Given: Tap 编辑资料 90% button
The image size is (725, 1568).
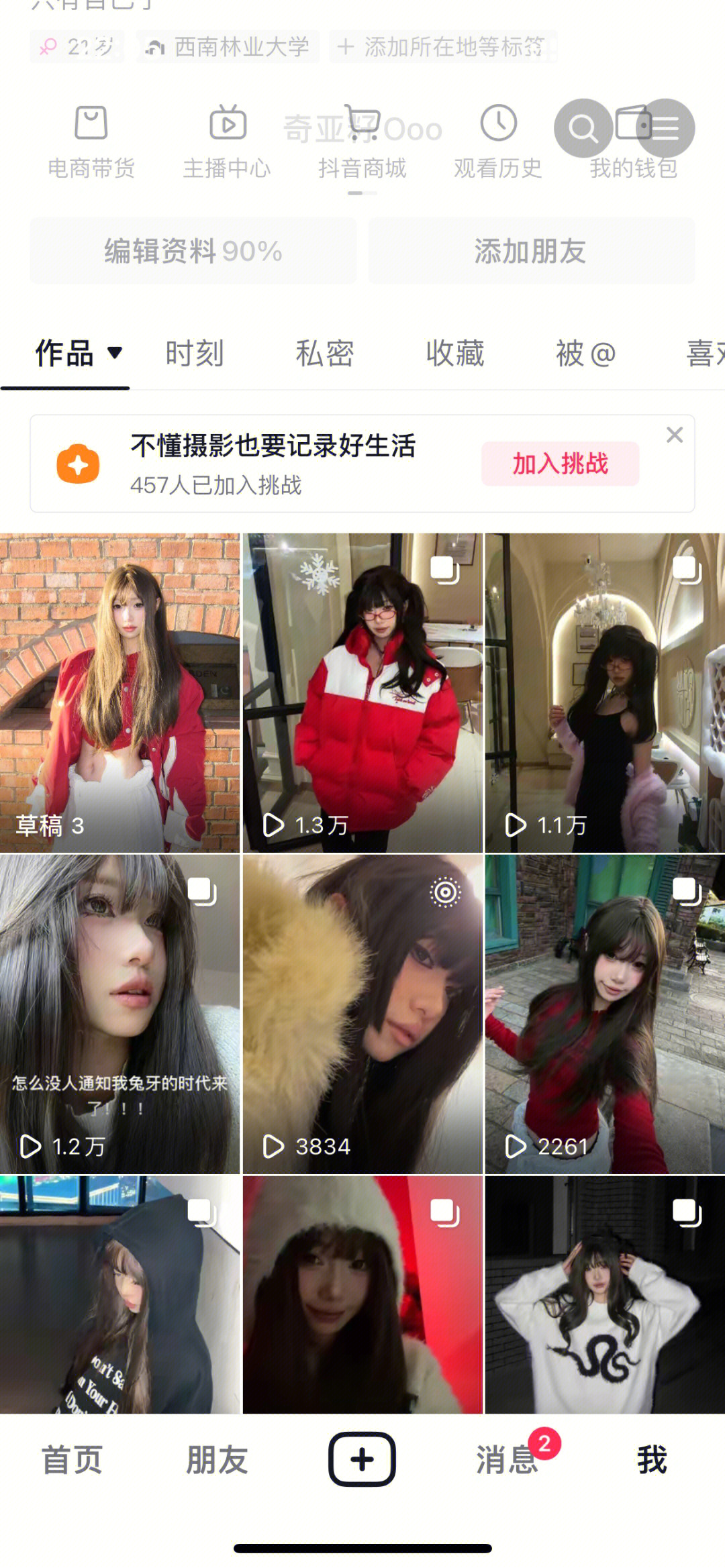Looking at the screenshot, I should click(x=193, y=251).
